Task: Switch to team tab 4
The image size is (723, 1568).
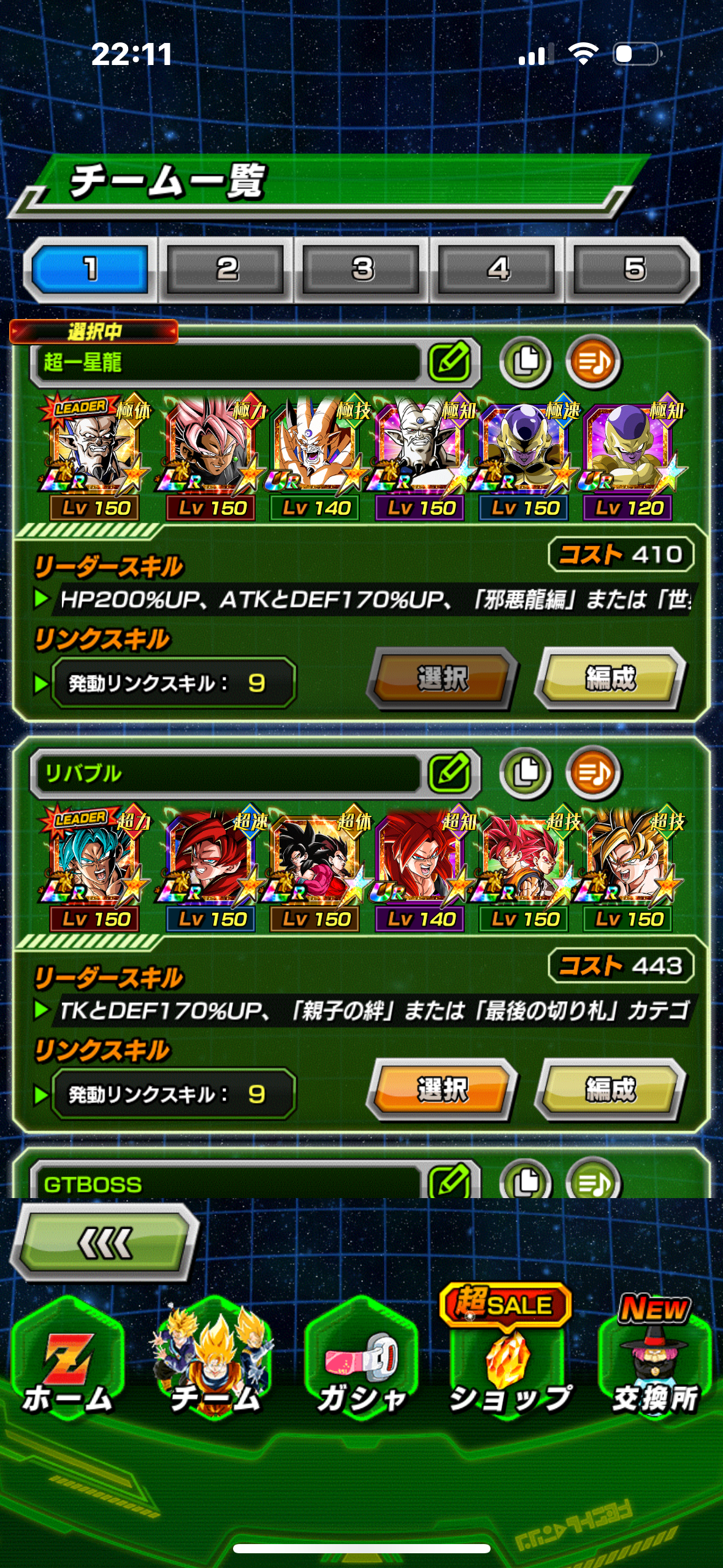Action: [x=497, y=269]
